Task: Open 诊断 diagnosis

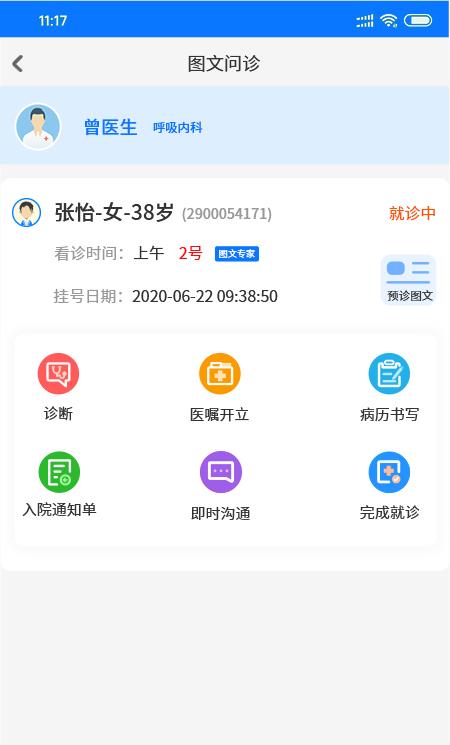Action: click(x=58, y=387)
